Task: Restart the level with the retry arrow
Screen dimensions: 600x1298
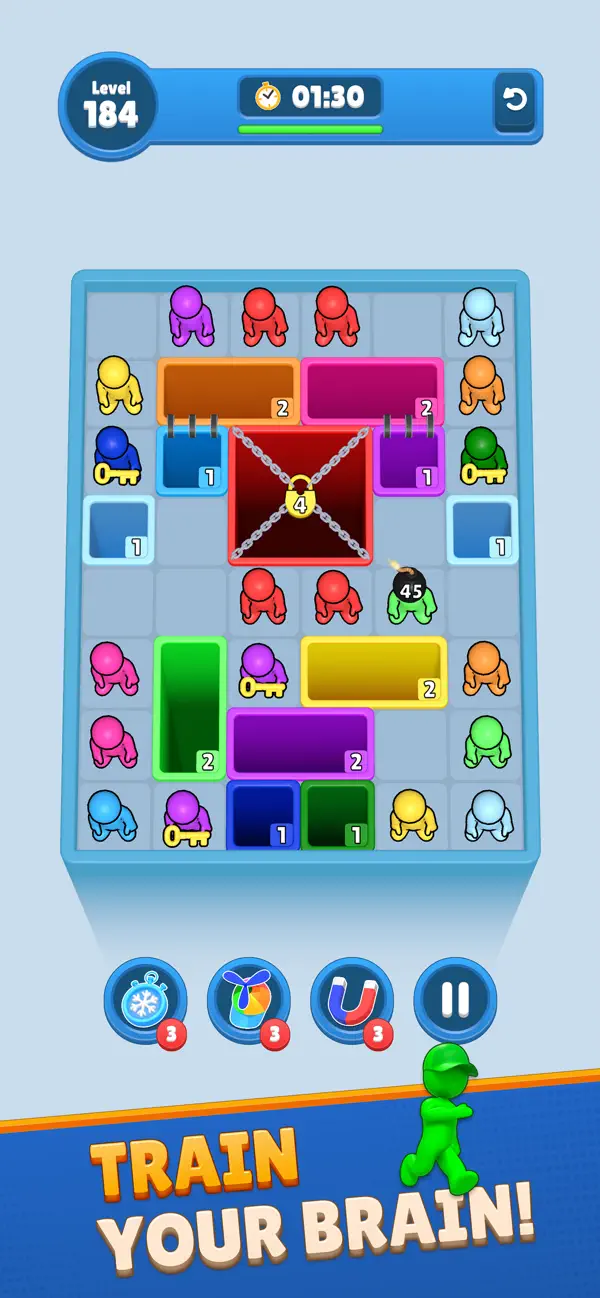Action: click(515, 100)
